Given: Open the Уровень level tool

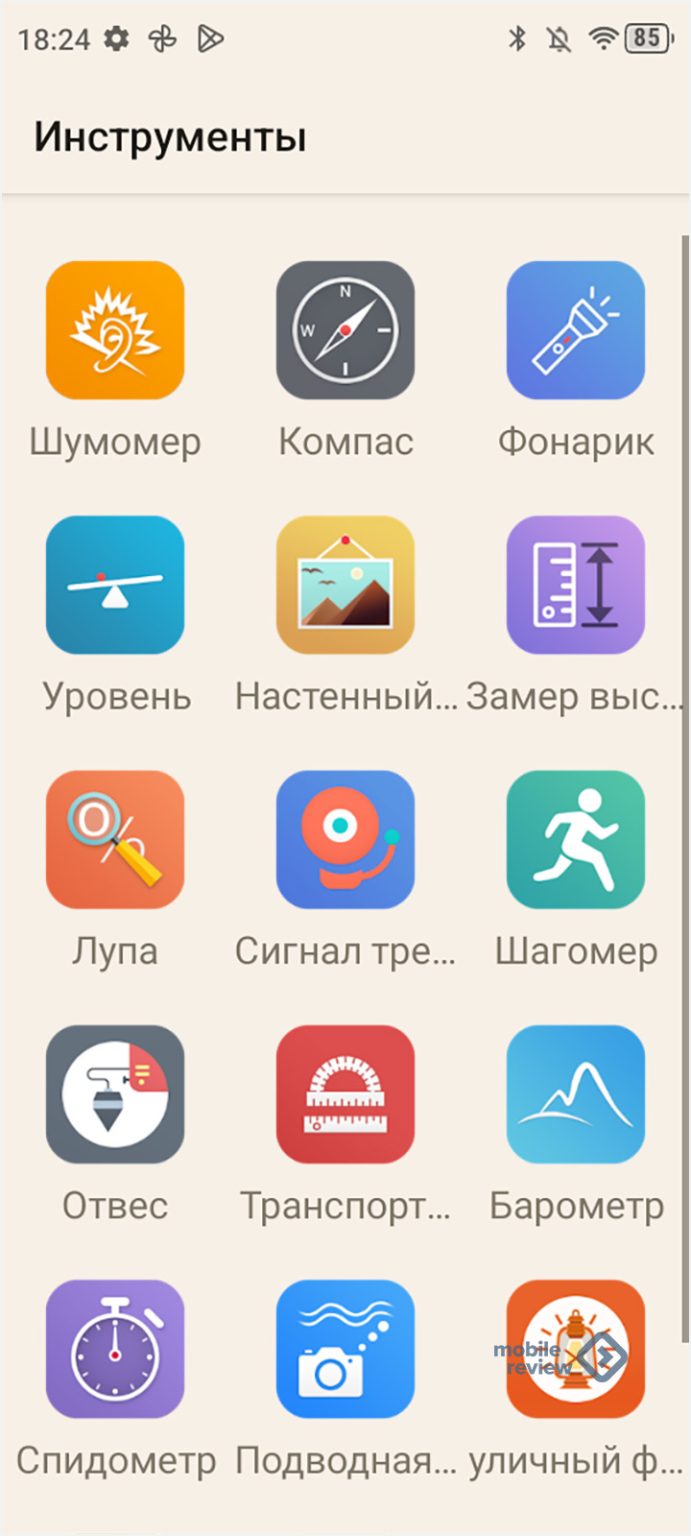Looking at the screenshot, I should pyautogui.click(x=115, y=585).
